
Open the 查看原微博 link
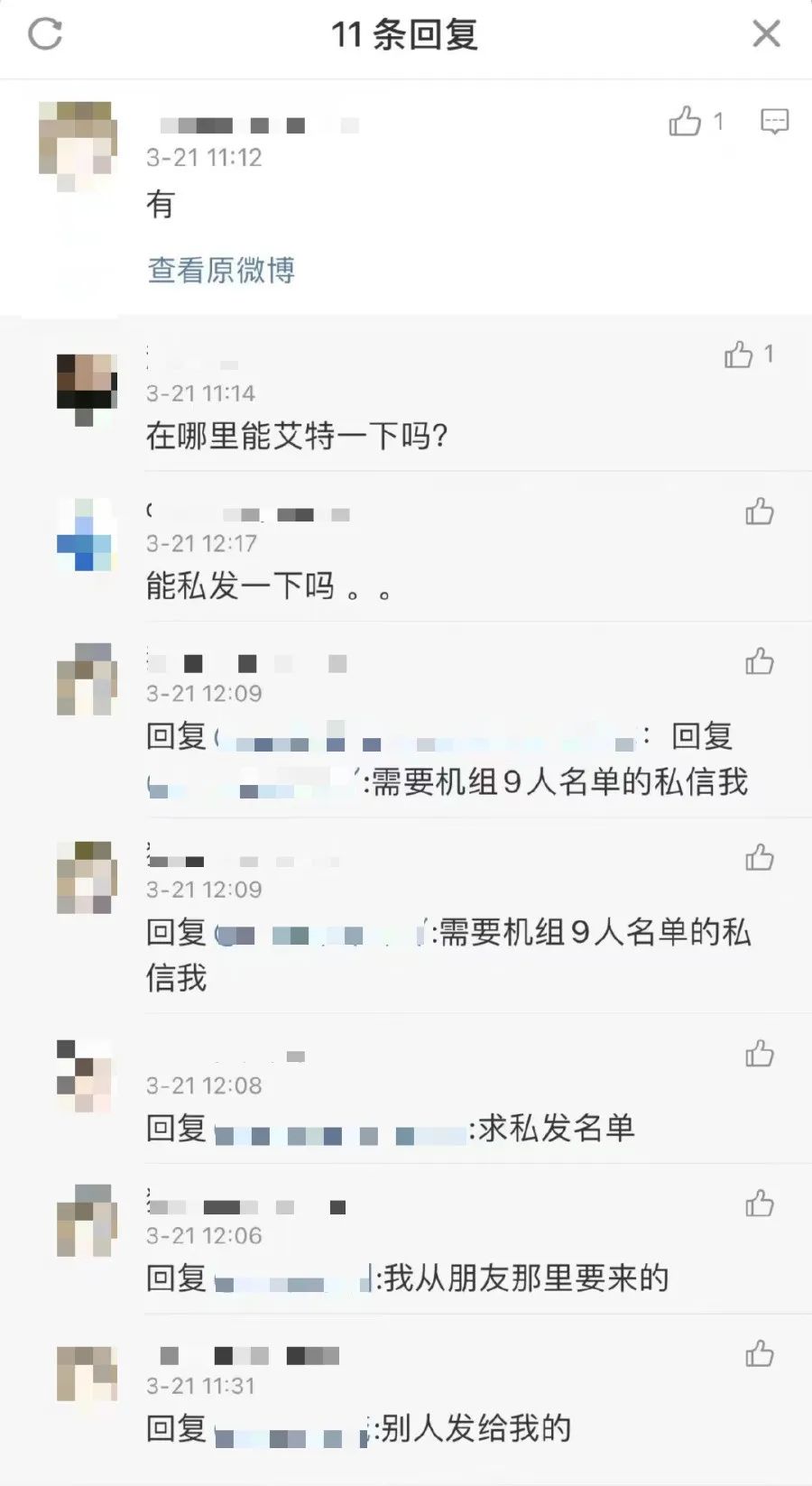click(221, 270)
